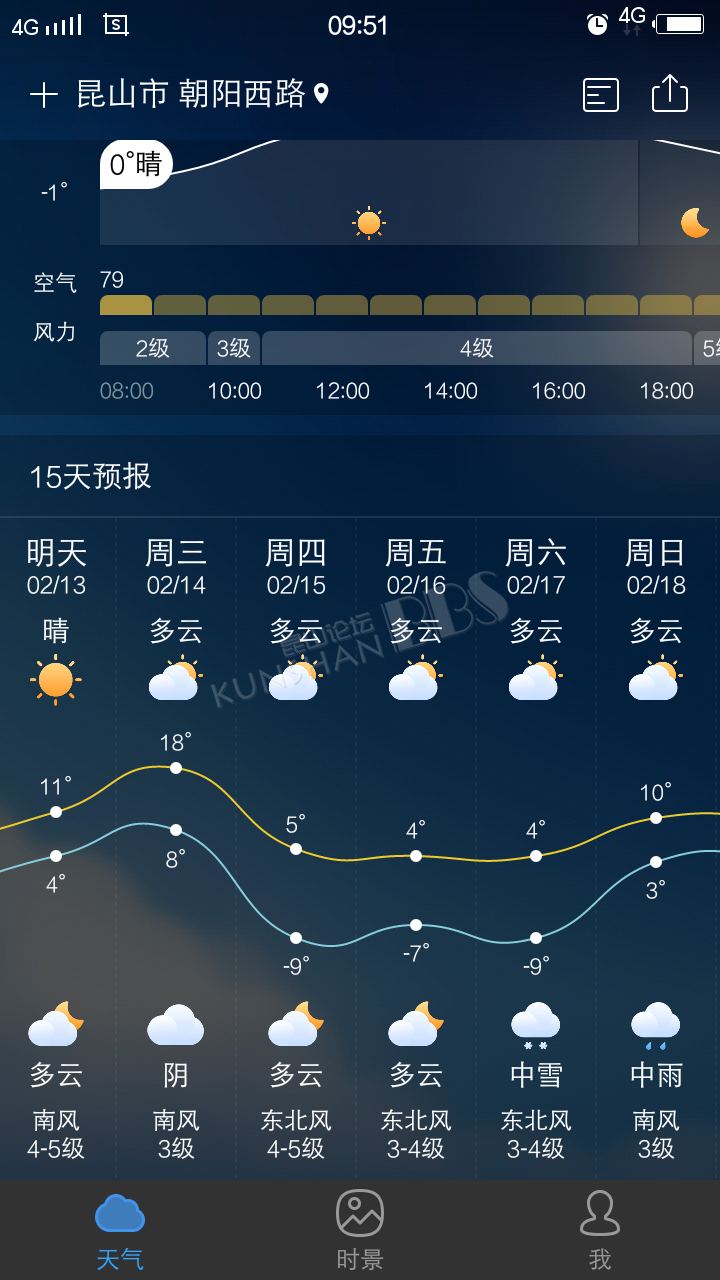Tap the 0°晴 current weather bubble
Viewport: 720px width, 1280px height.
[134, 163]
